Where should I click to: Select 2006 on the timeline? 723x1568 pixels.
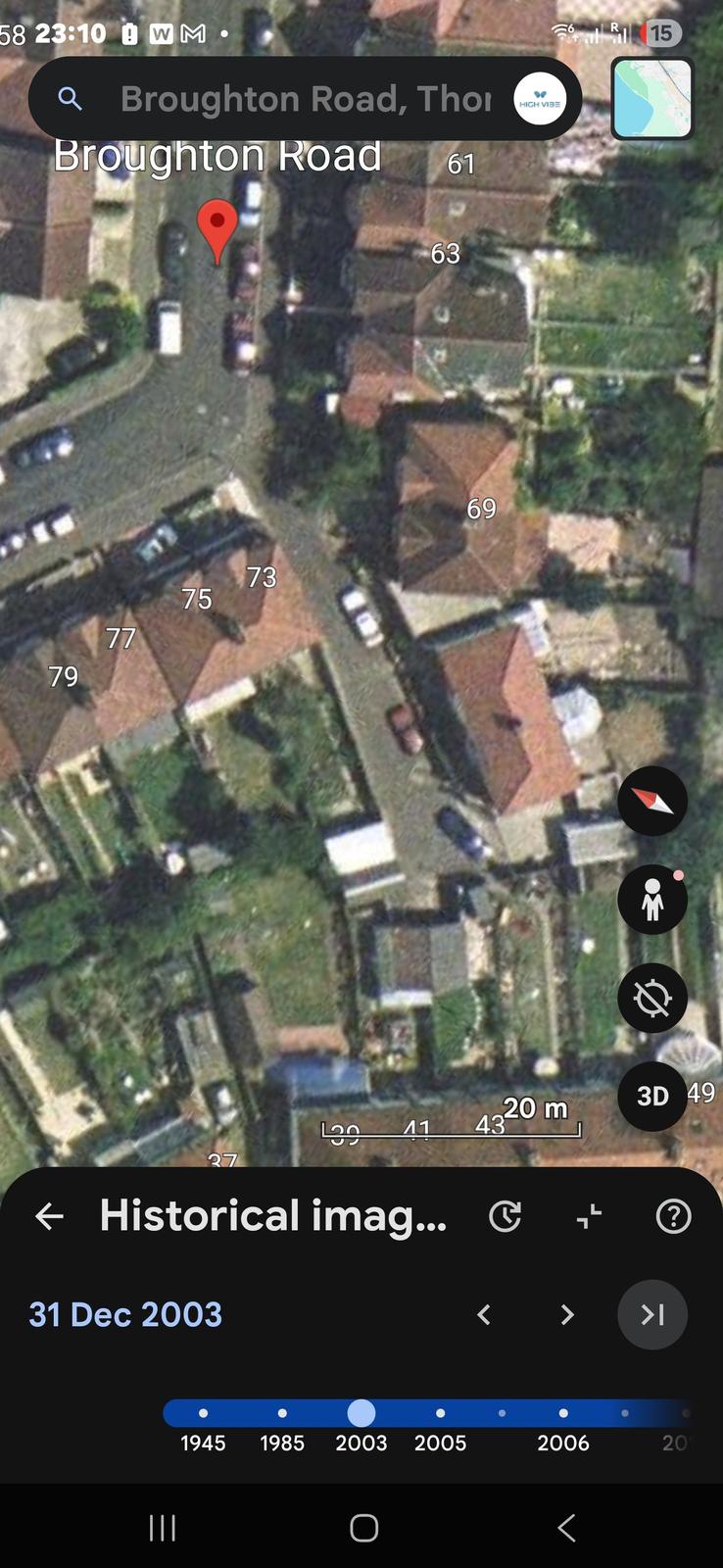tap(563, 1413)
